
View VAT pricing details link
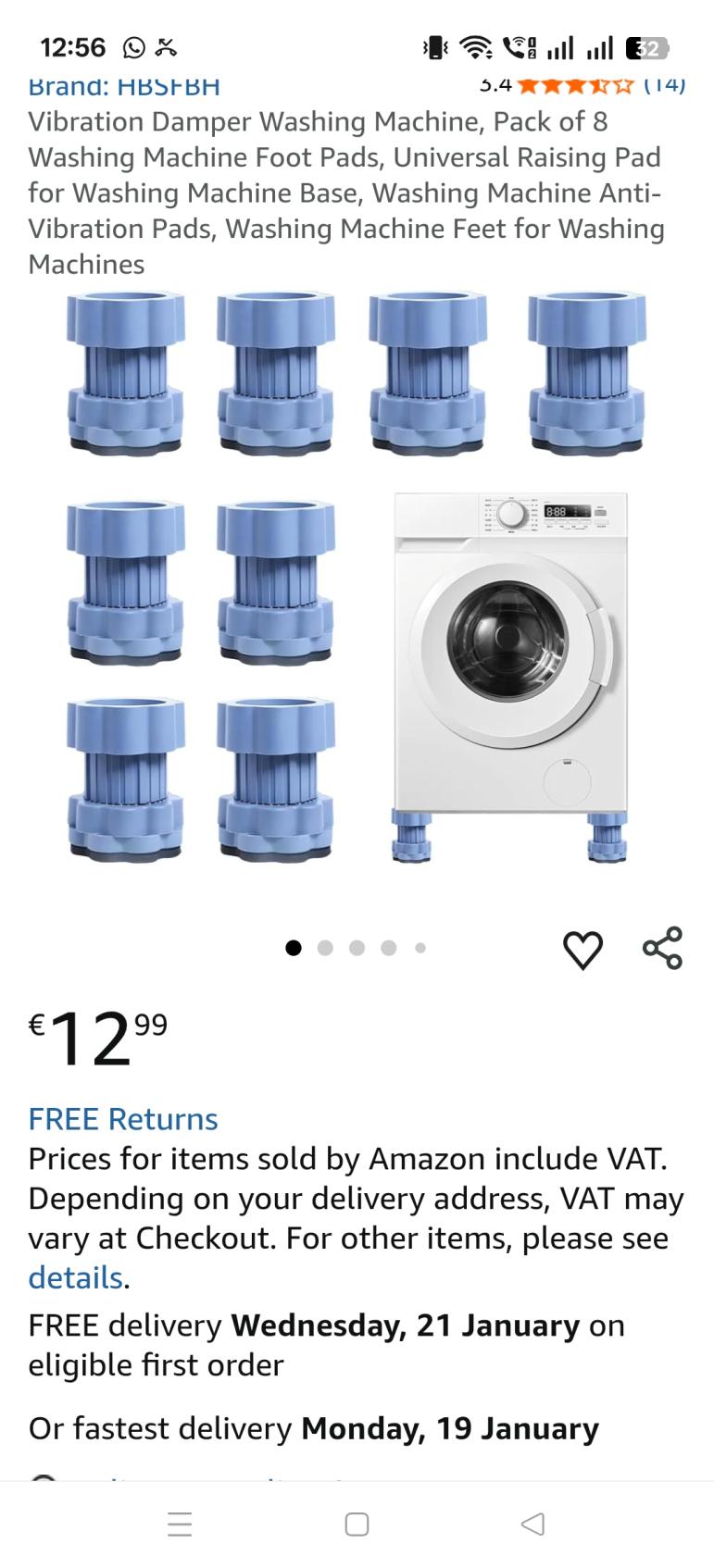[75, 1278]
